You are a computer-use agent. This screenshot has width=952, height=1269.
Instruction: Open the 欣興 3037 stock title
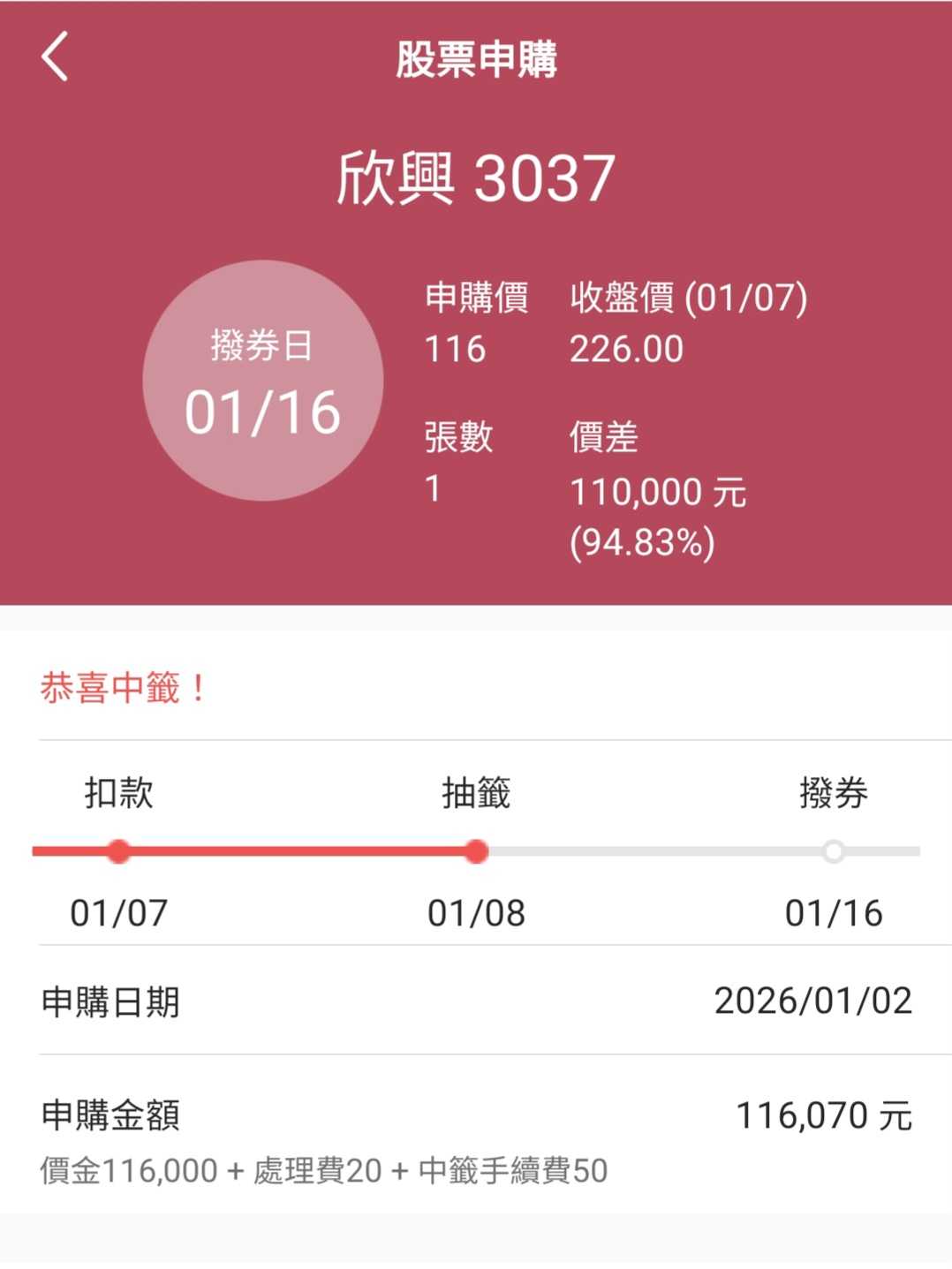point(476,179)
